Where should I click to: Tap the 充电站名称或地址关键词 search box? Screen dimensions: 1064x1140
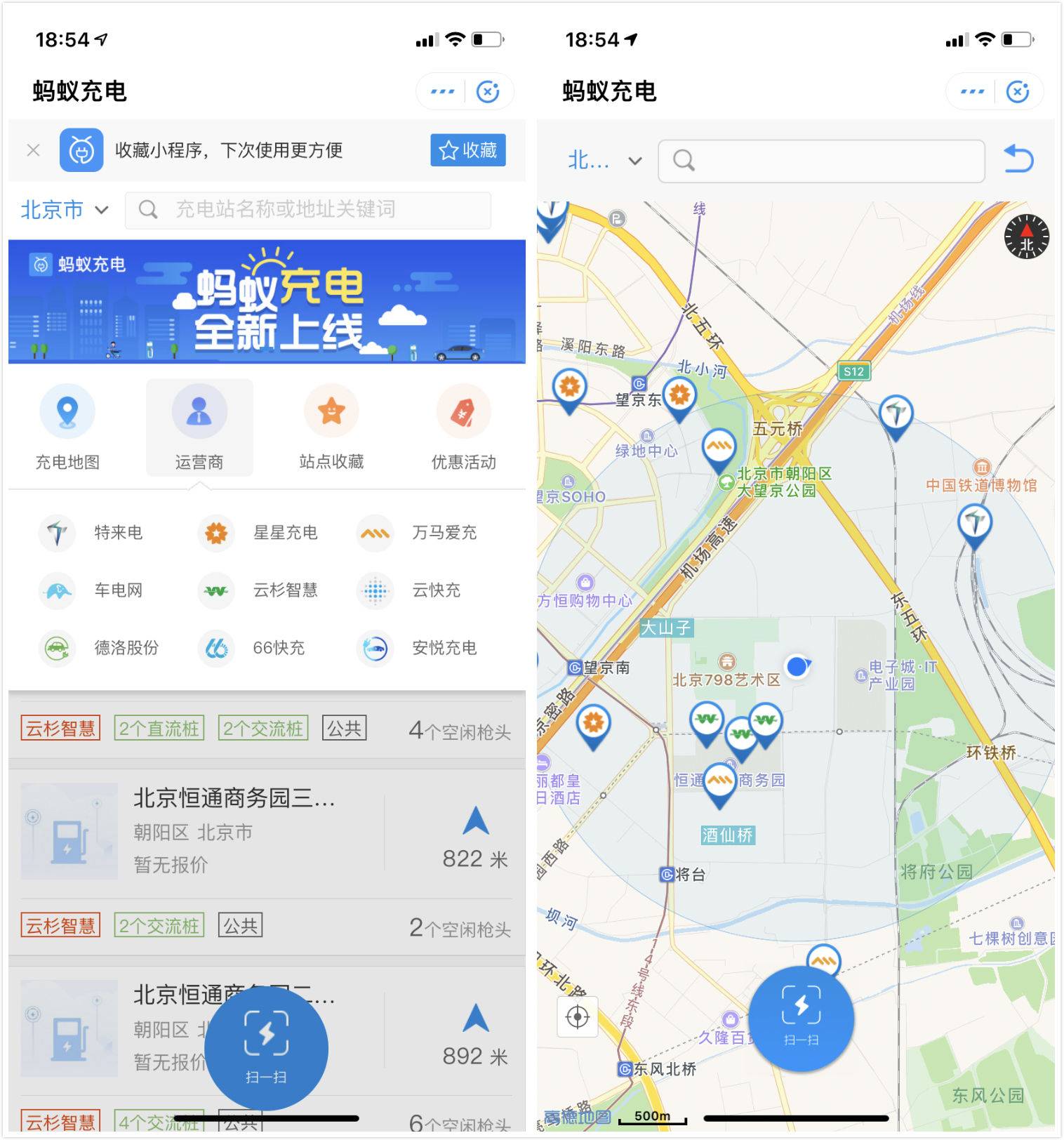pos(308,209)
